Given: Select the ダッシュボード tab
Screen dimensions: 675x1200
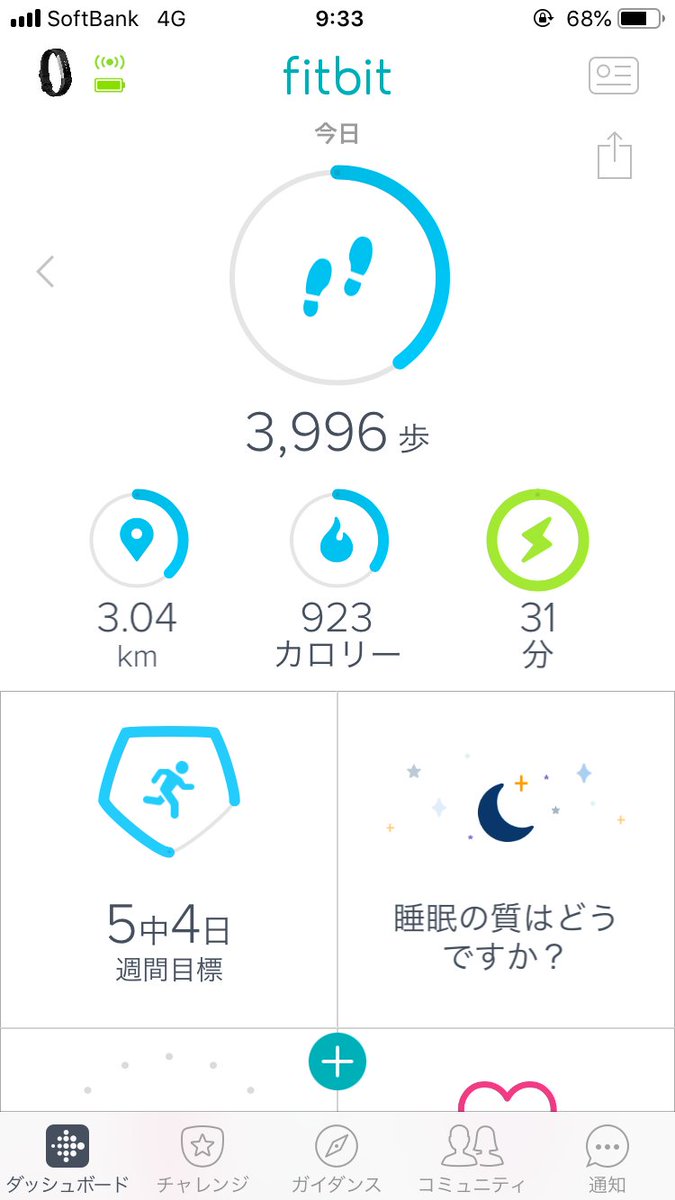Looking at the screenshot, I should pos(67,1158).
